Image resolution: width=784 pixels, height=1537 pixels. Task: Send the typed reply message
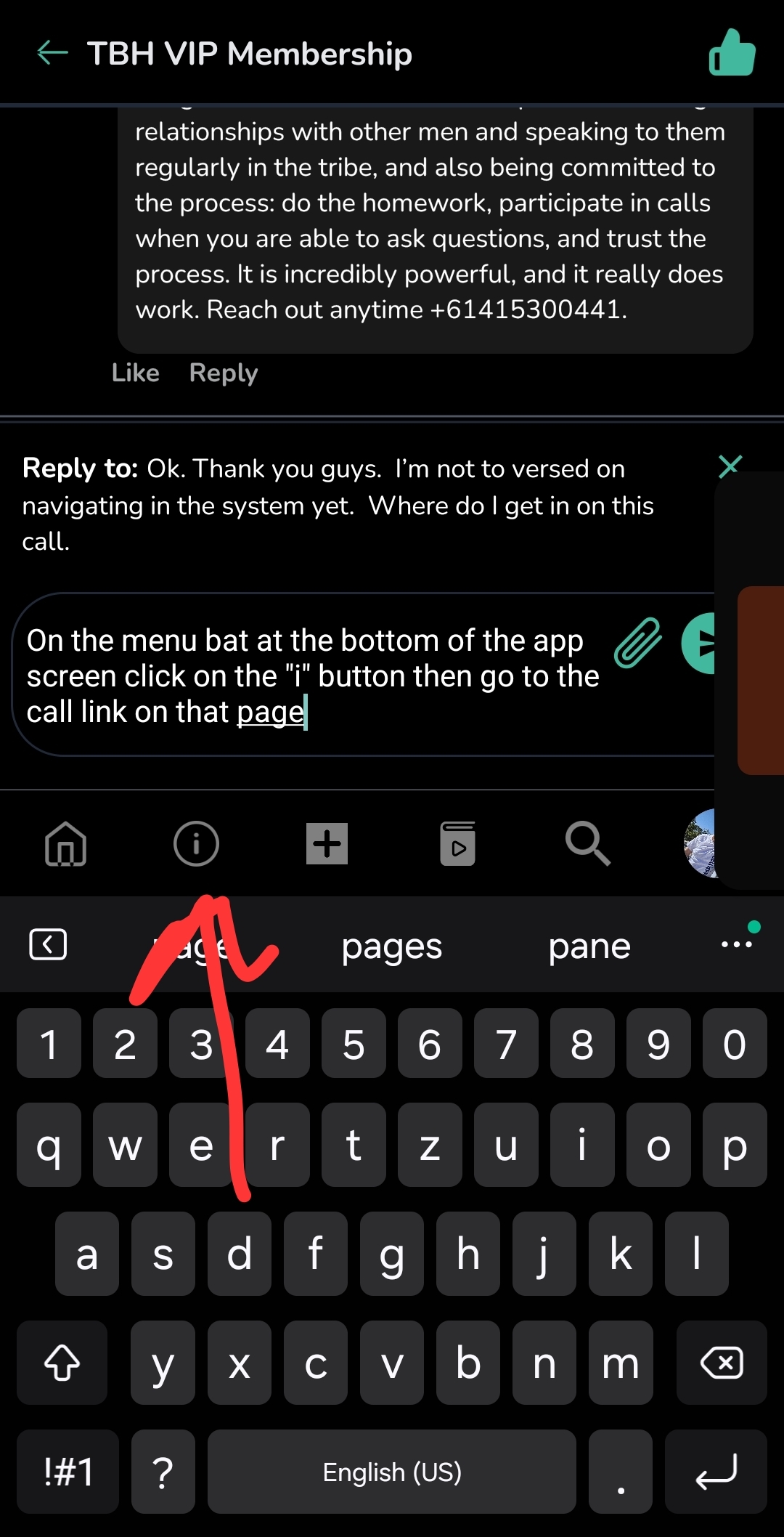coord(698,643)
